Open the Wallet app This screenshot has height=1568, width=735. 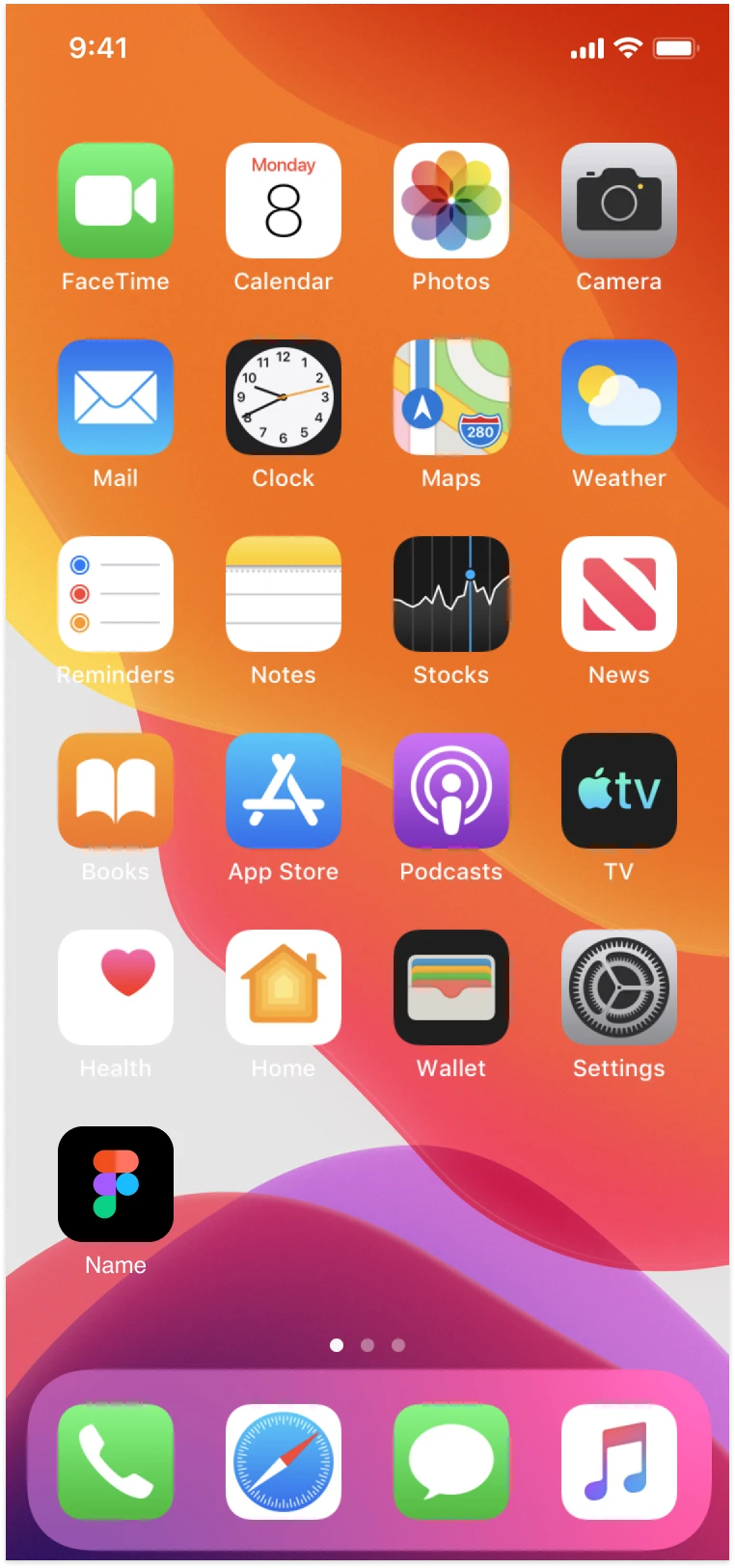(451, 987)
